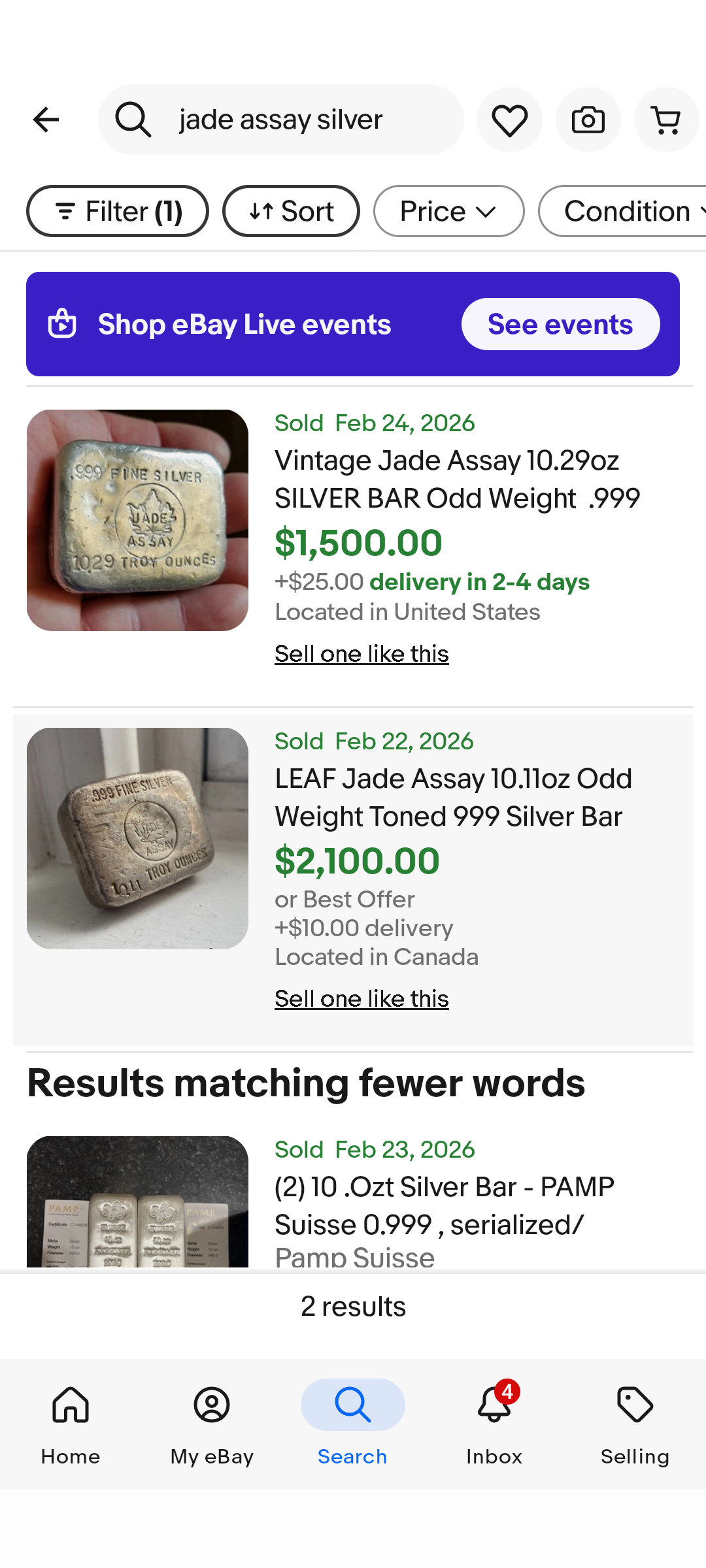This screenshot has height=1568, width=706.
Task: Tap Sell one like this under $1,500.00 listing
Action: (x=361, y=654)
